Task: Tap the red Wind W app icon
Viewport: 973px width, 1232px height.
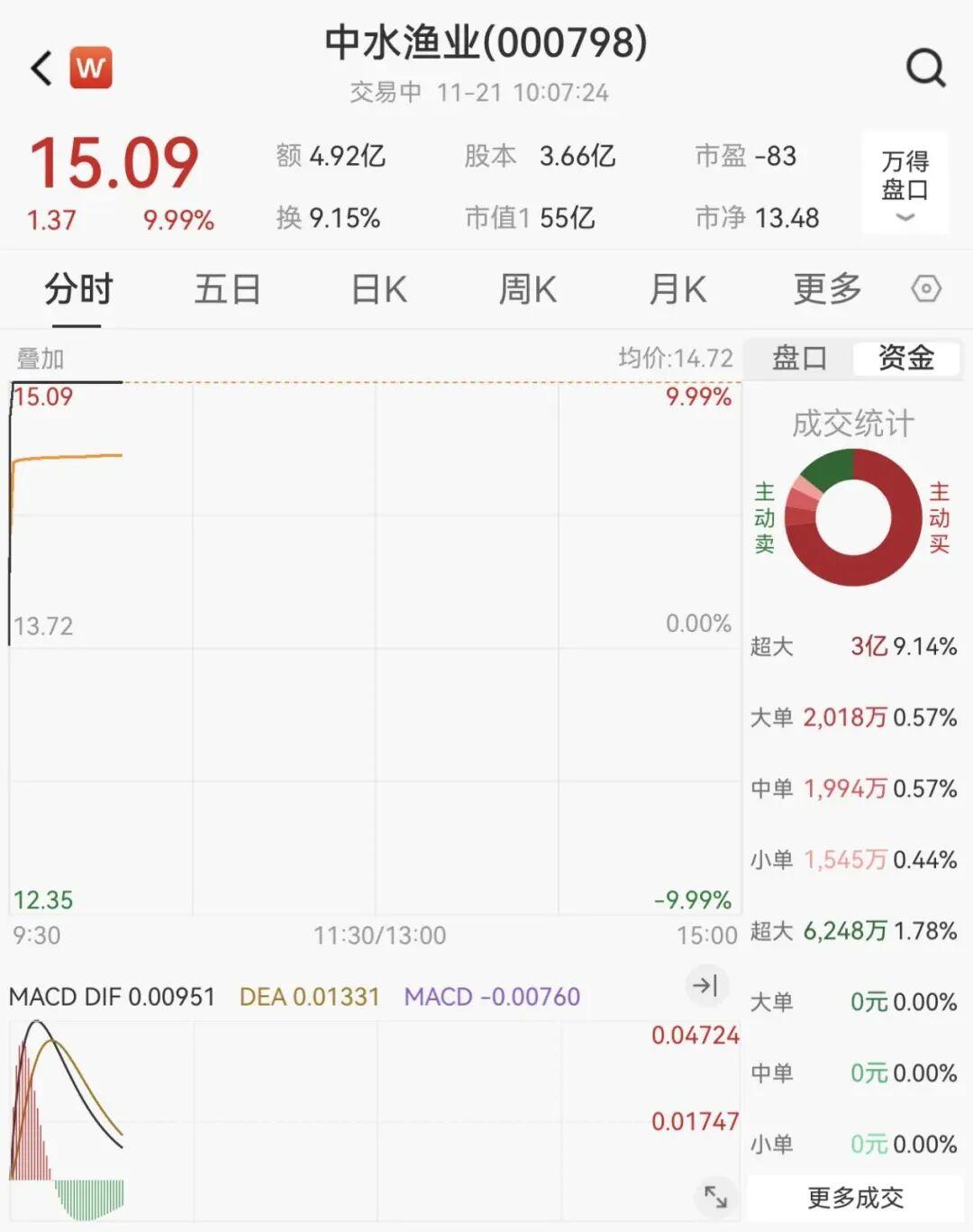Action: (90, 68)
